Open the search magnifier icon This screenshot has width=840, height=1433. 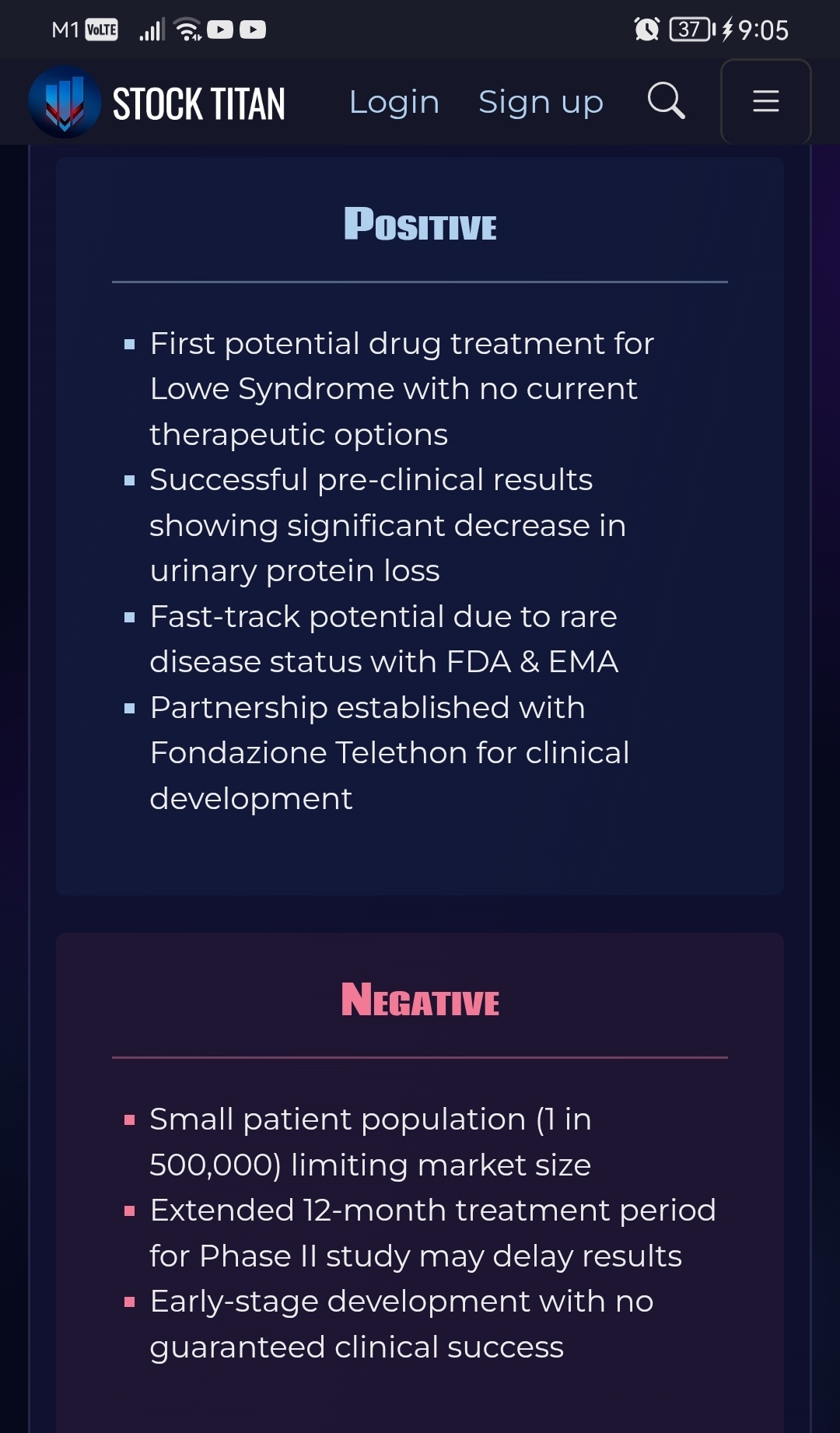[x=667, y=101]
